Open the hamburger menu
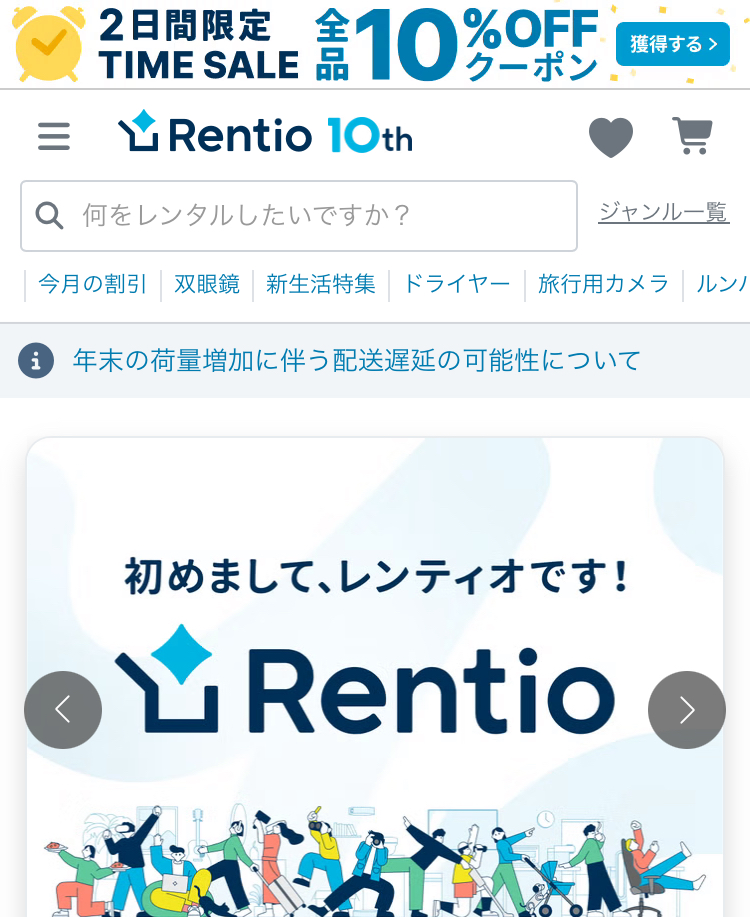The image size is (750, 917). tap(54, 136)
